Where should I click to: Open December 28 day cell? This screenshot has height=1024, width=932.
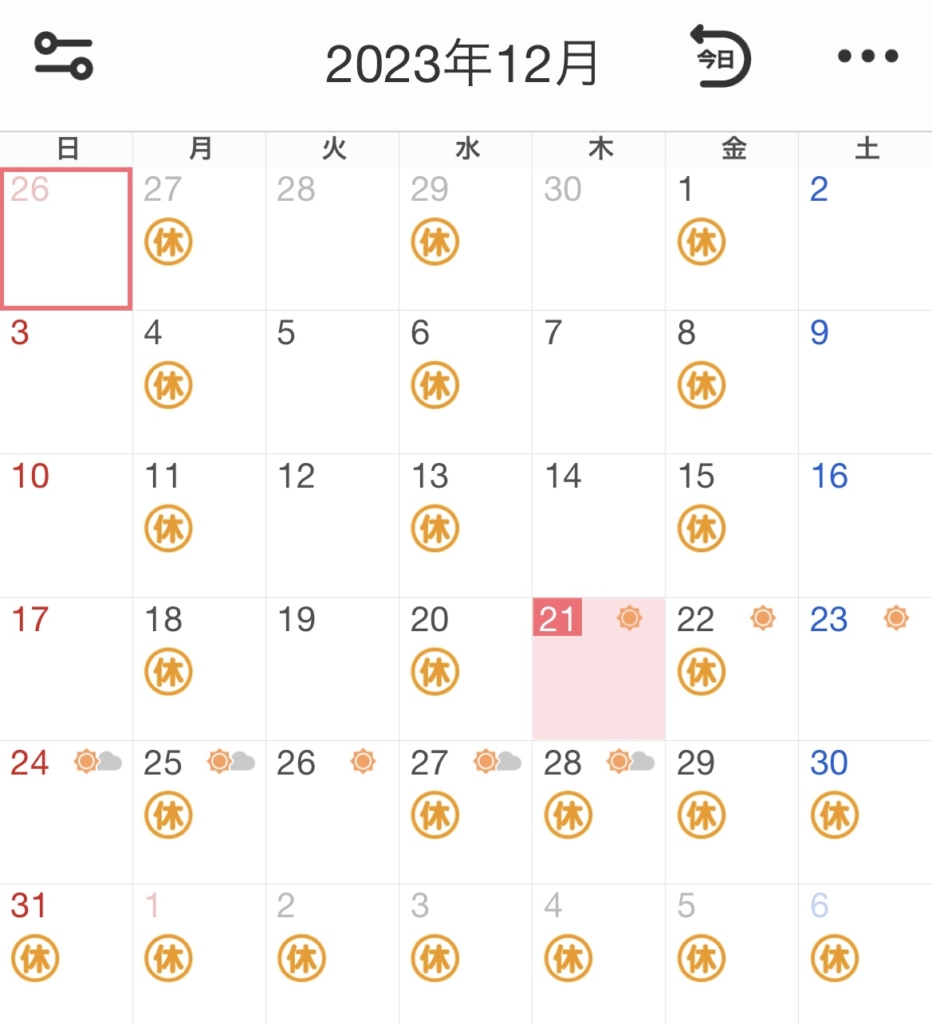[x=598, y=811]
